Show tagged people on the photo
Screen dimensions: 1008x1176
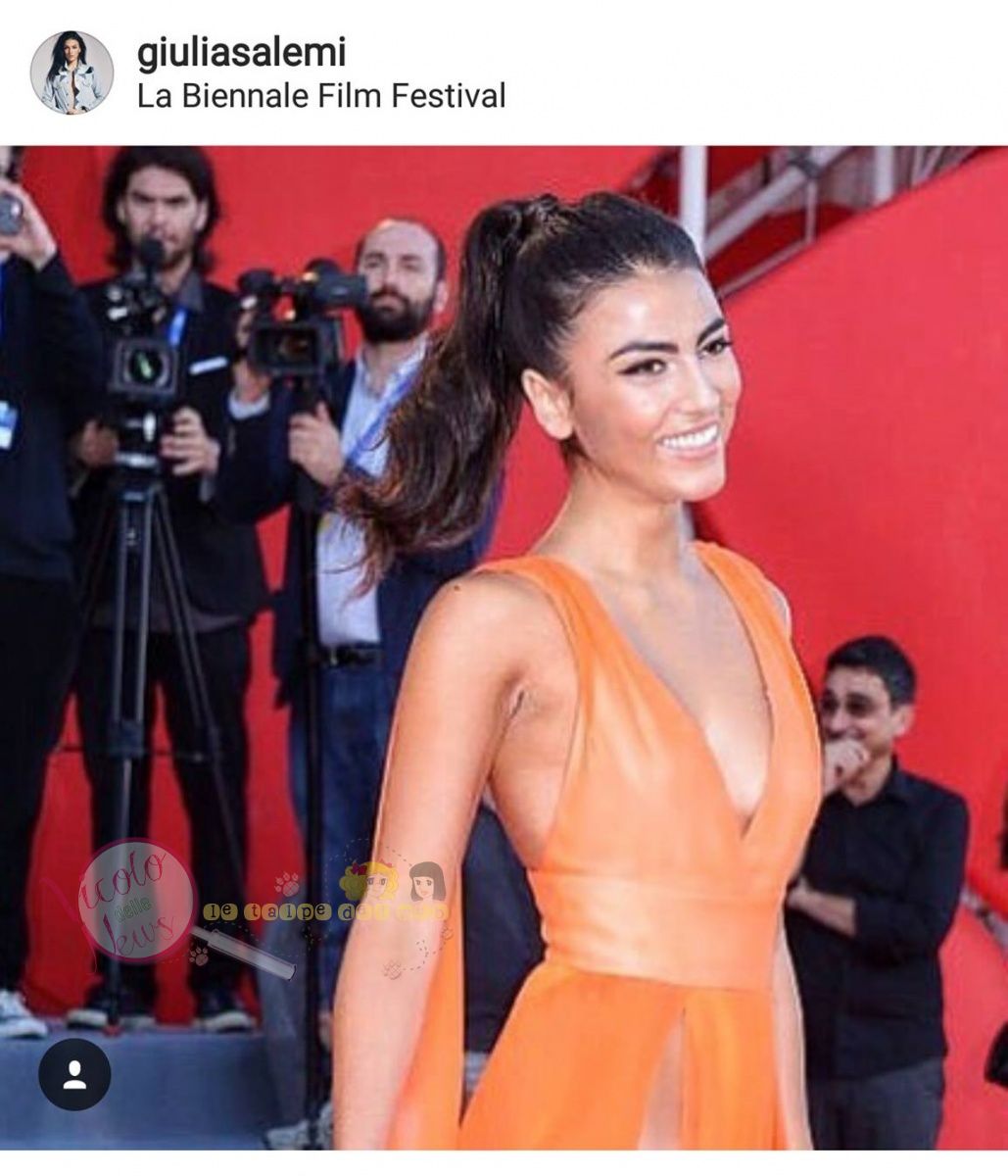(x=74, y=1074)
